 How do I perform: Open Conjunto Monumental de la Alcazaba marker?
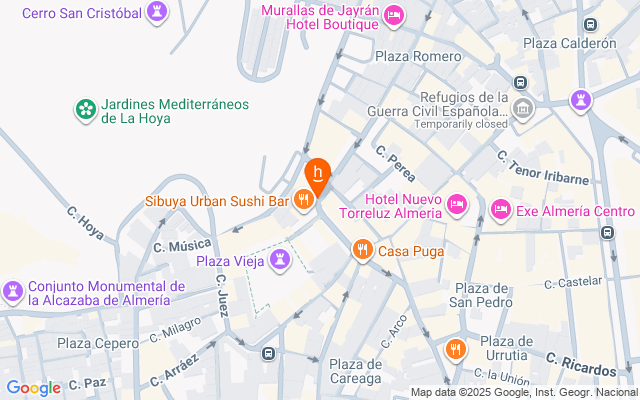pyautogui.click(x=13, y=292)
